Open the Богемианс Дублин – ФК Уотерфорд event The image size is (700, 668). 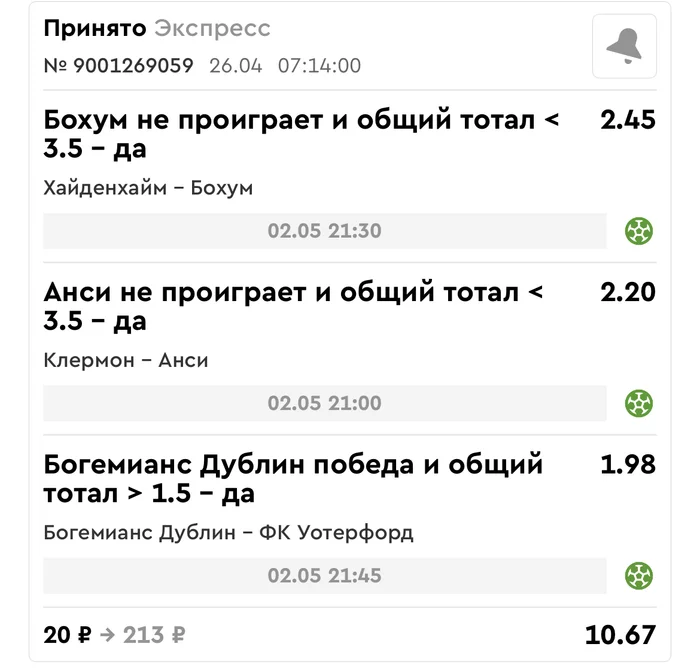pyautogui.click(x=228, y=533)
